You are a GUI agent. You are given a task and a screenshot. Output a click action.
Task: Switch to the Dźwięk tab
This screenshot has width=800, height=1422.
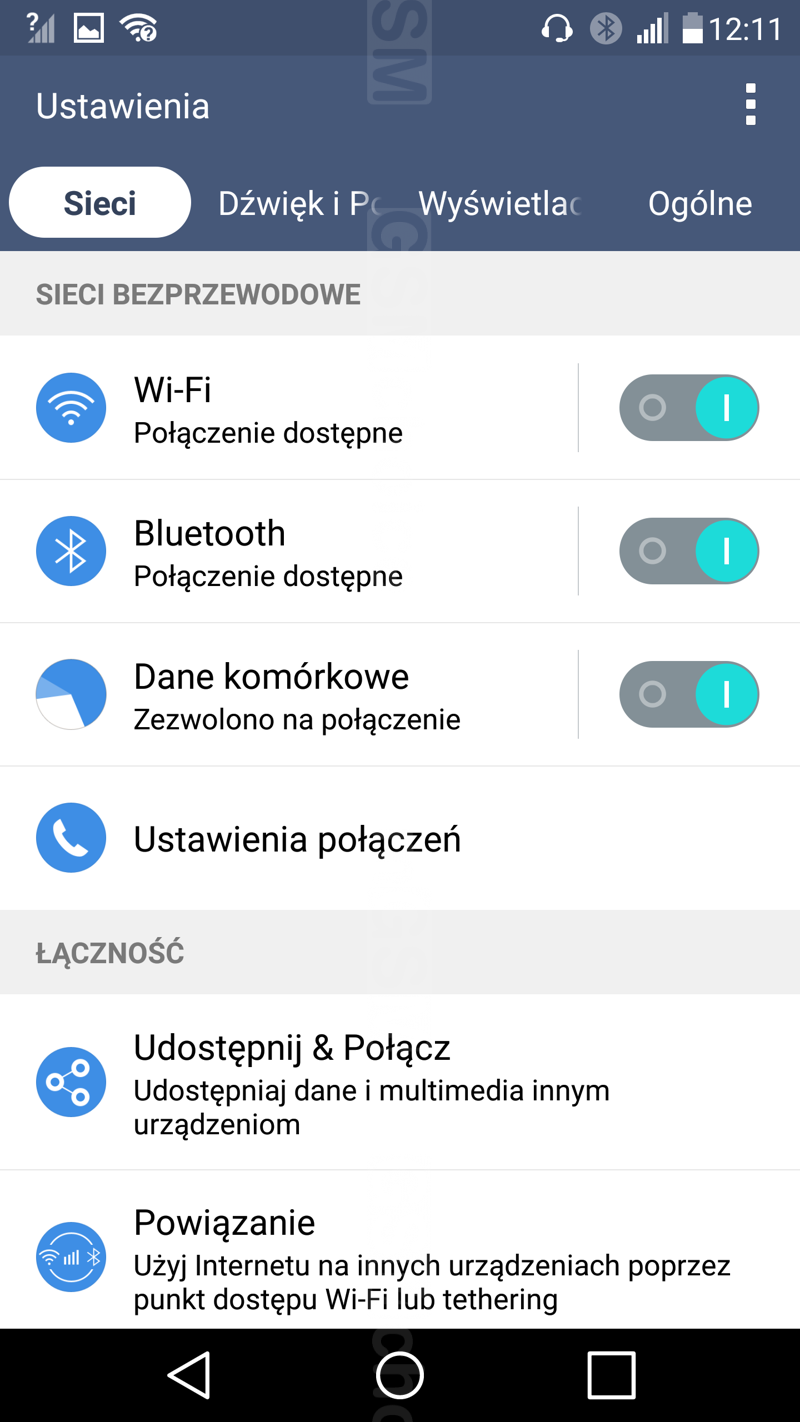(x=298, y=203)
